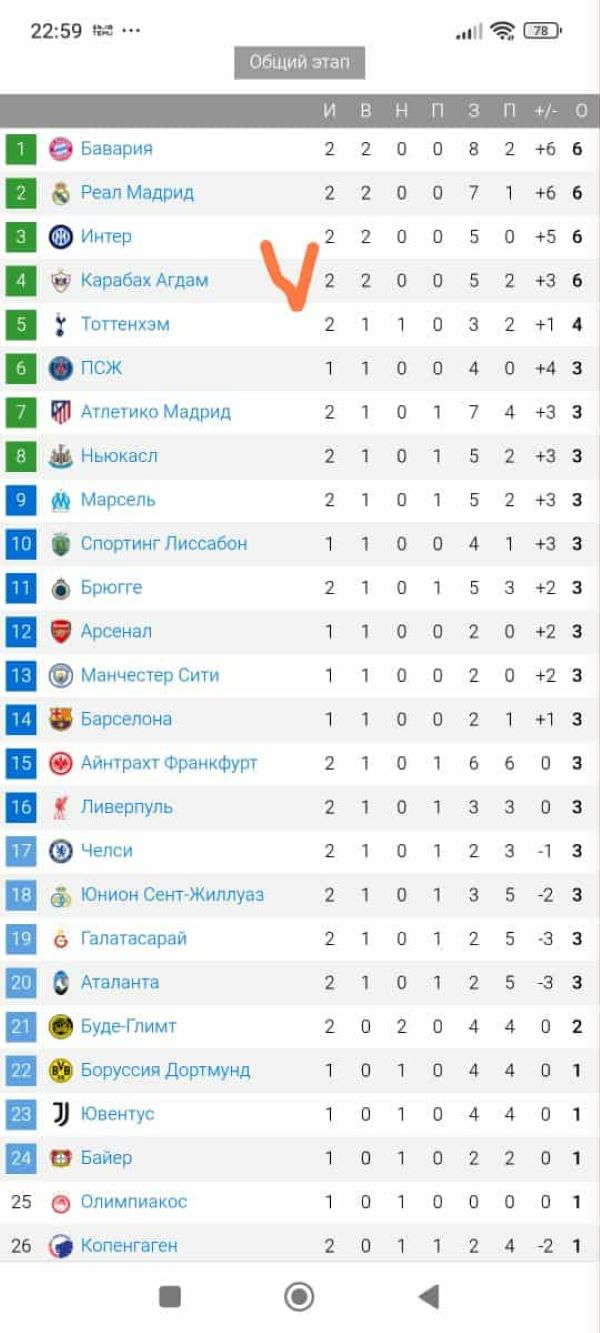Open the Барселона team page

tap(126, 720)
